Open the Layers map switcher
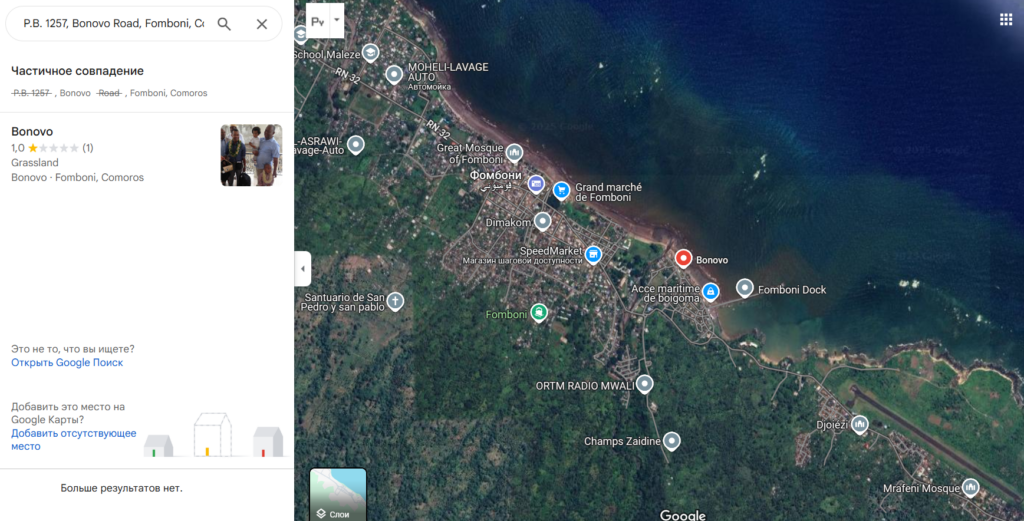The width and height of the screenshot is (1024, 521). tap(338, 494)
